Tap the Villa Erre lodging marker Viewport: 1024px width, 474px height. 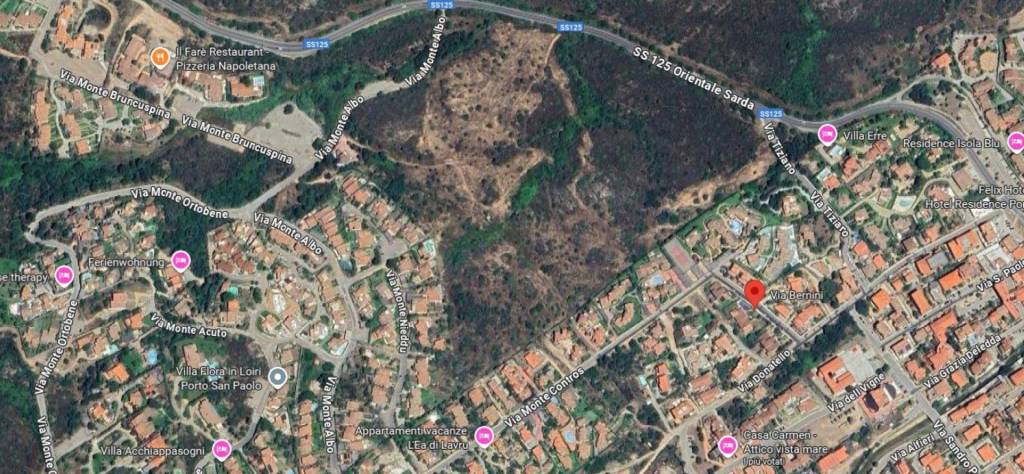click(827, 134)
